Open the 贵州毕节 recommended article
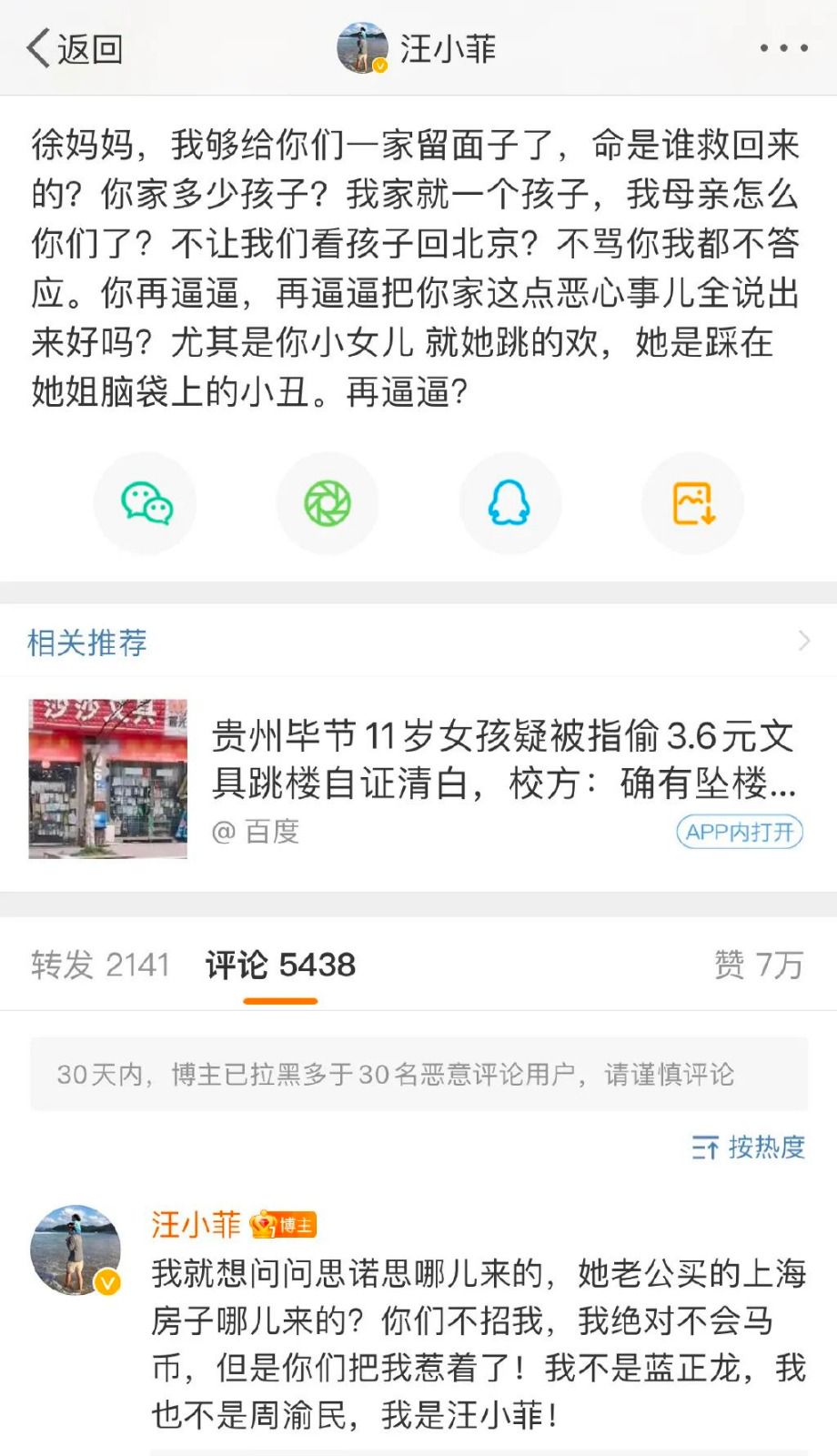This screenshot has width=837, height=1456. coord(502,759)
